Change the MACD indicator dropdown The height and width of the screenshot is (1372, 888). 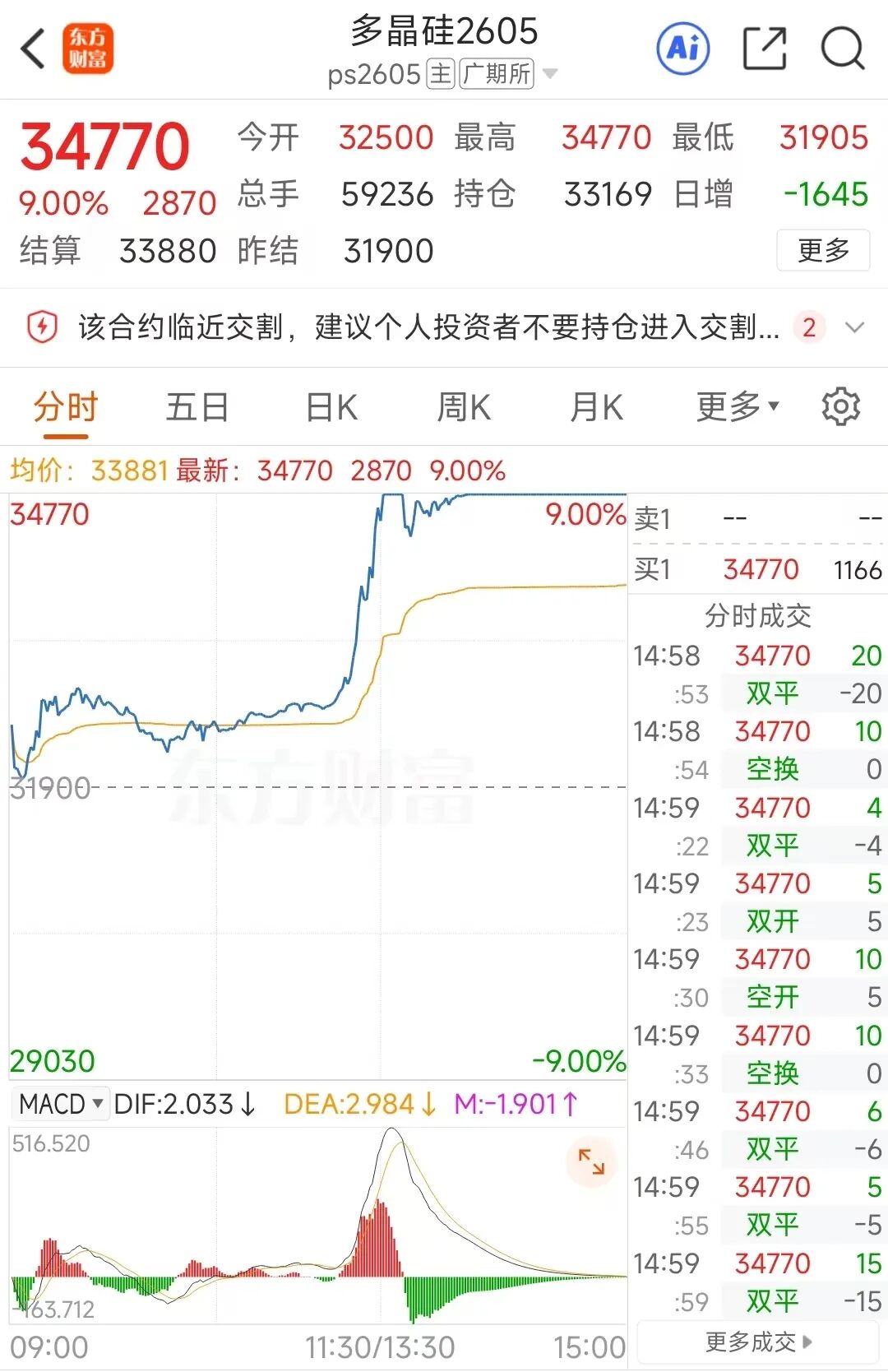click(x=61, y=1103)
